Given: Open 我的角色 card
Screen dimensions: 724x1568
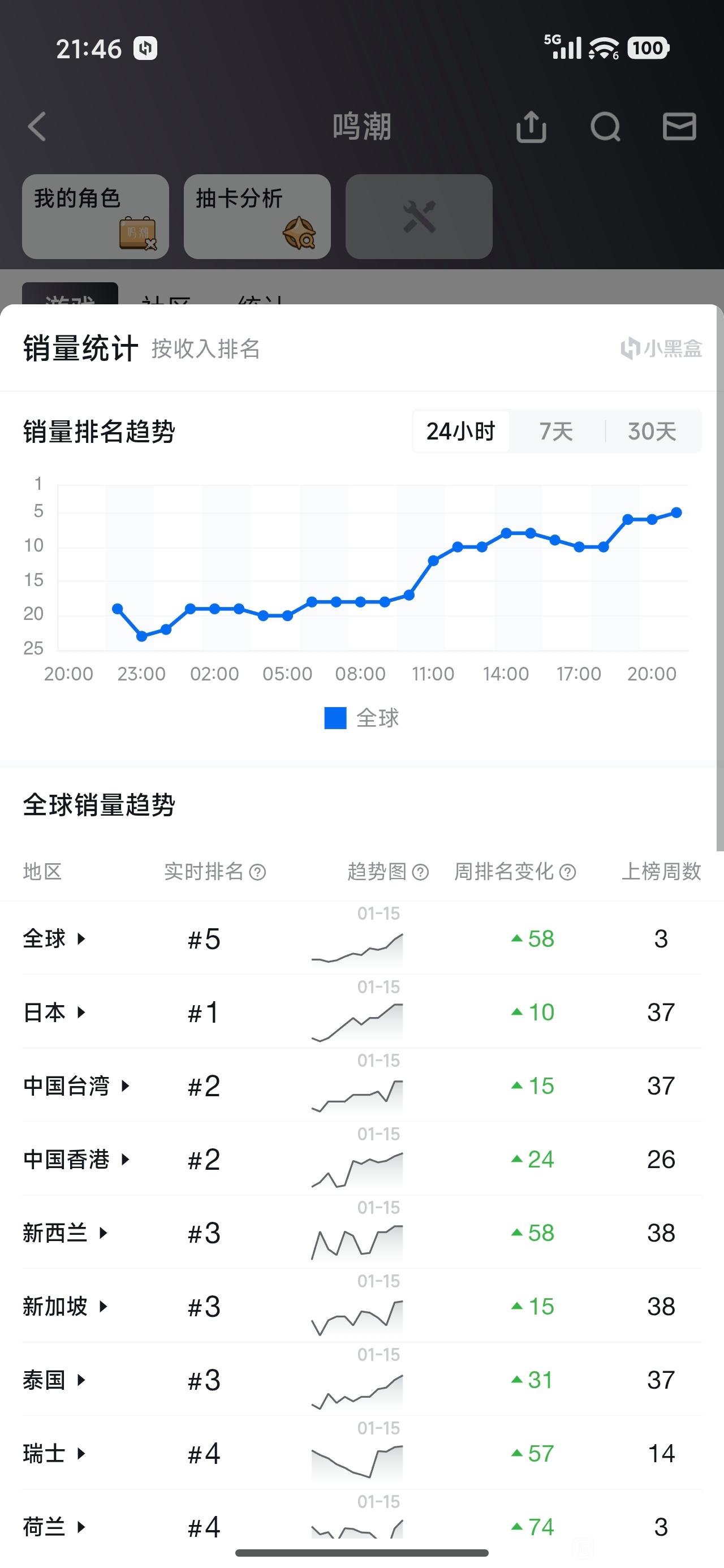Looking at the screenshot, I should coord(96,217).
